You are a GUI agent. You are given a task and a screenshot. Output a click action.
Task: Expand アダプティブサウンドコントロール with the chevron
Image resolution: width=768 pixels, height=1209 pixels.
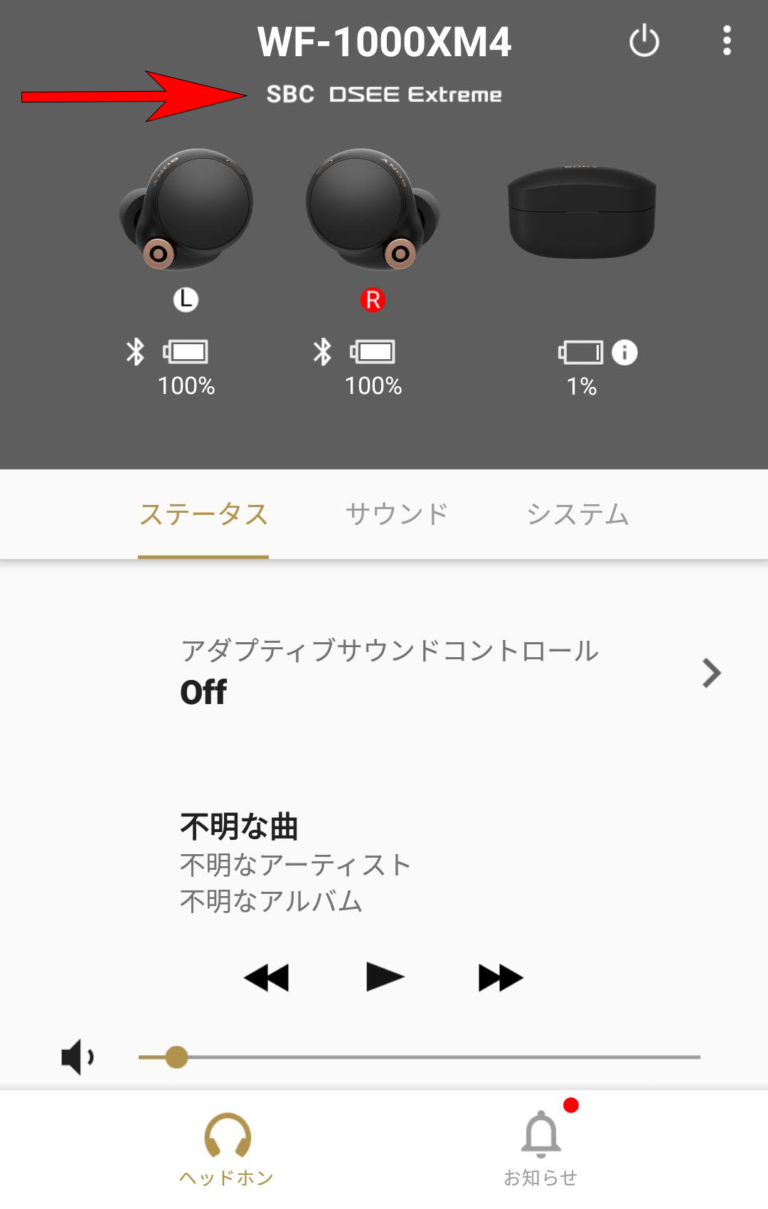pyautogui.click(x=710, y=673)
